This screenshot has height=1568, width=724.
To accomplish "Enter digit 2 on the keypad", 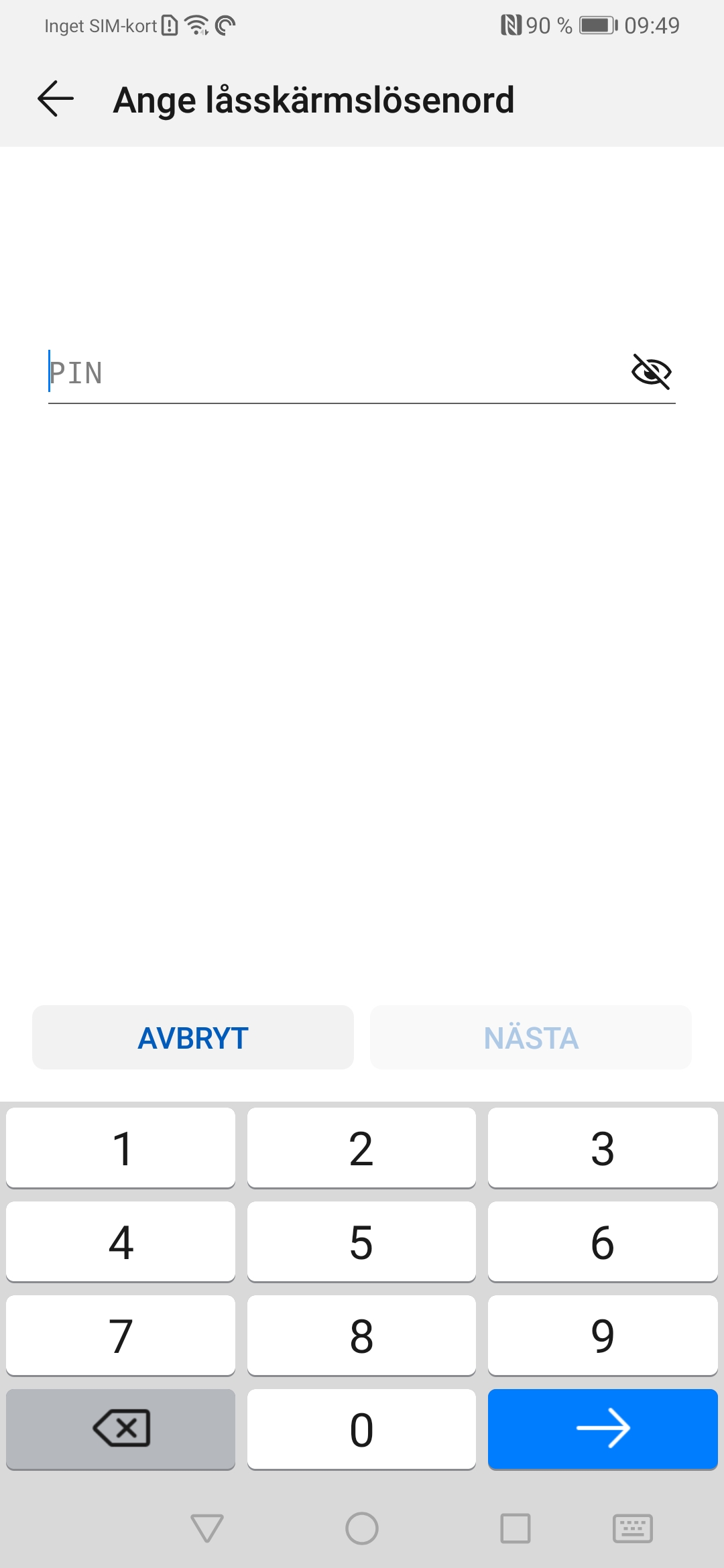I will click(x=361, y=1148).
